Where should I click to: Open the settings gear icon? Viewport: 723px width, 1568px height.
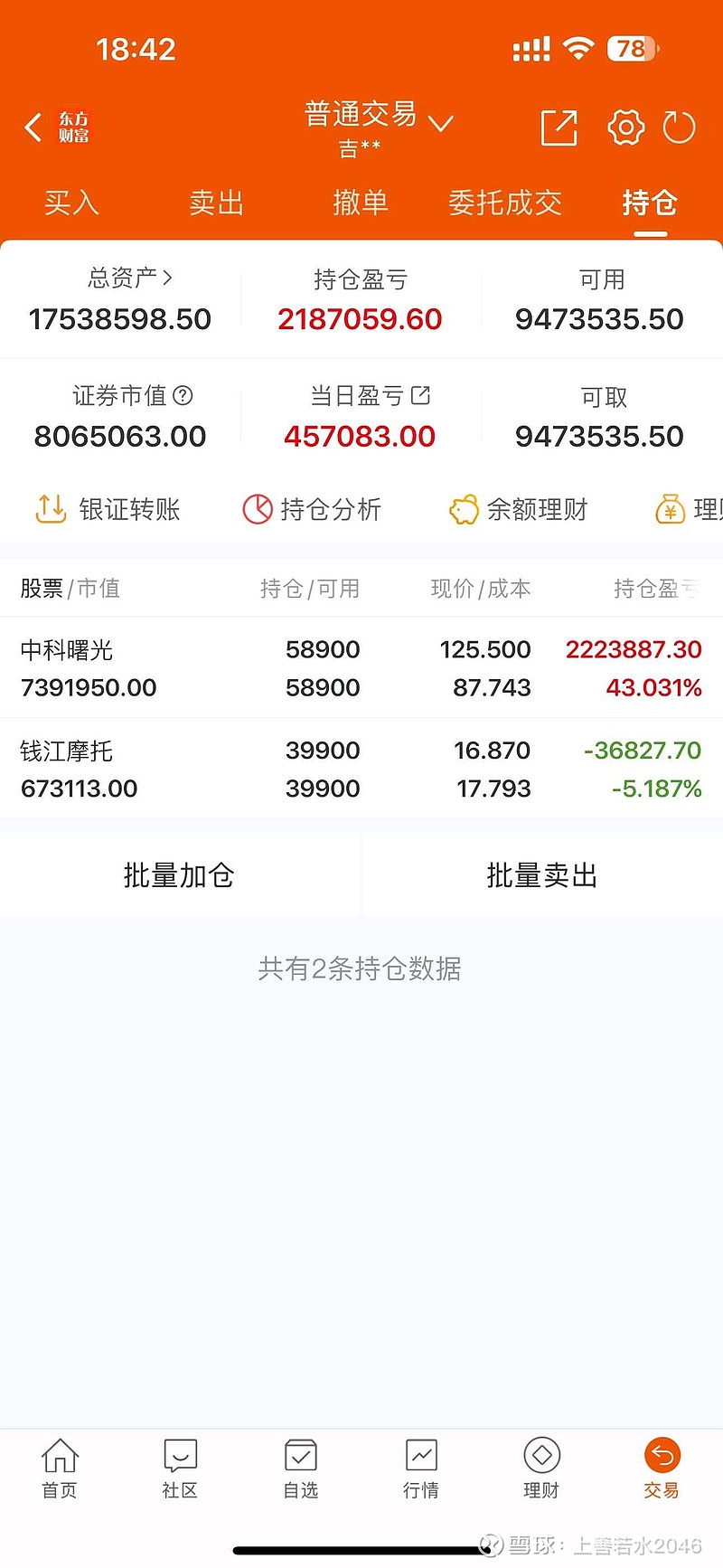(x=625, y=127)
